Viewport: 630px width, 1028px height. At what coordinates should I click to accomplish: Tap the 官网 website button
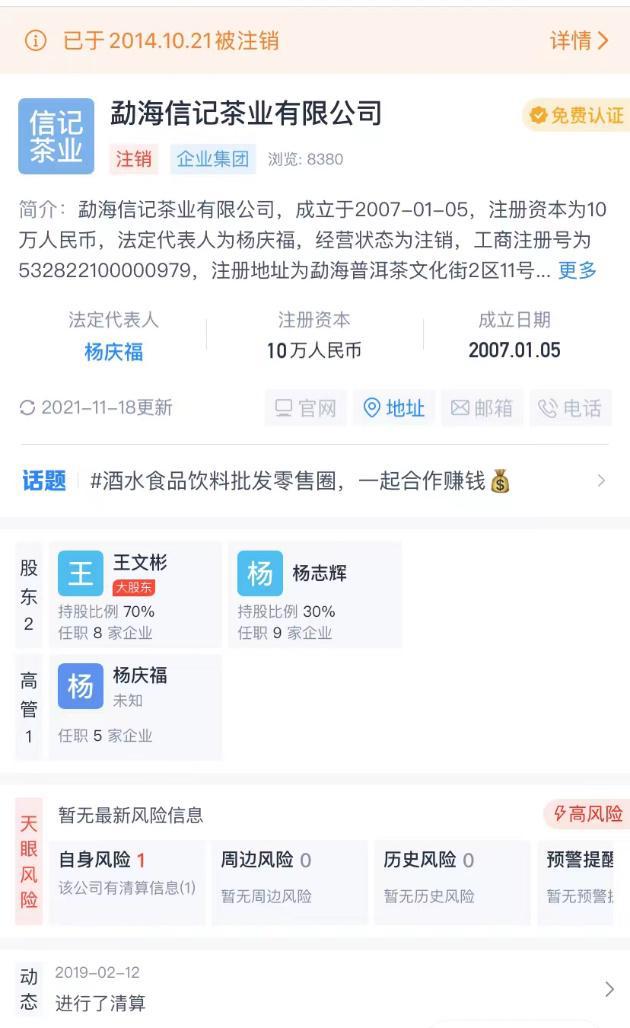point(306,408)
